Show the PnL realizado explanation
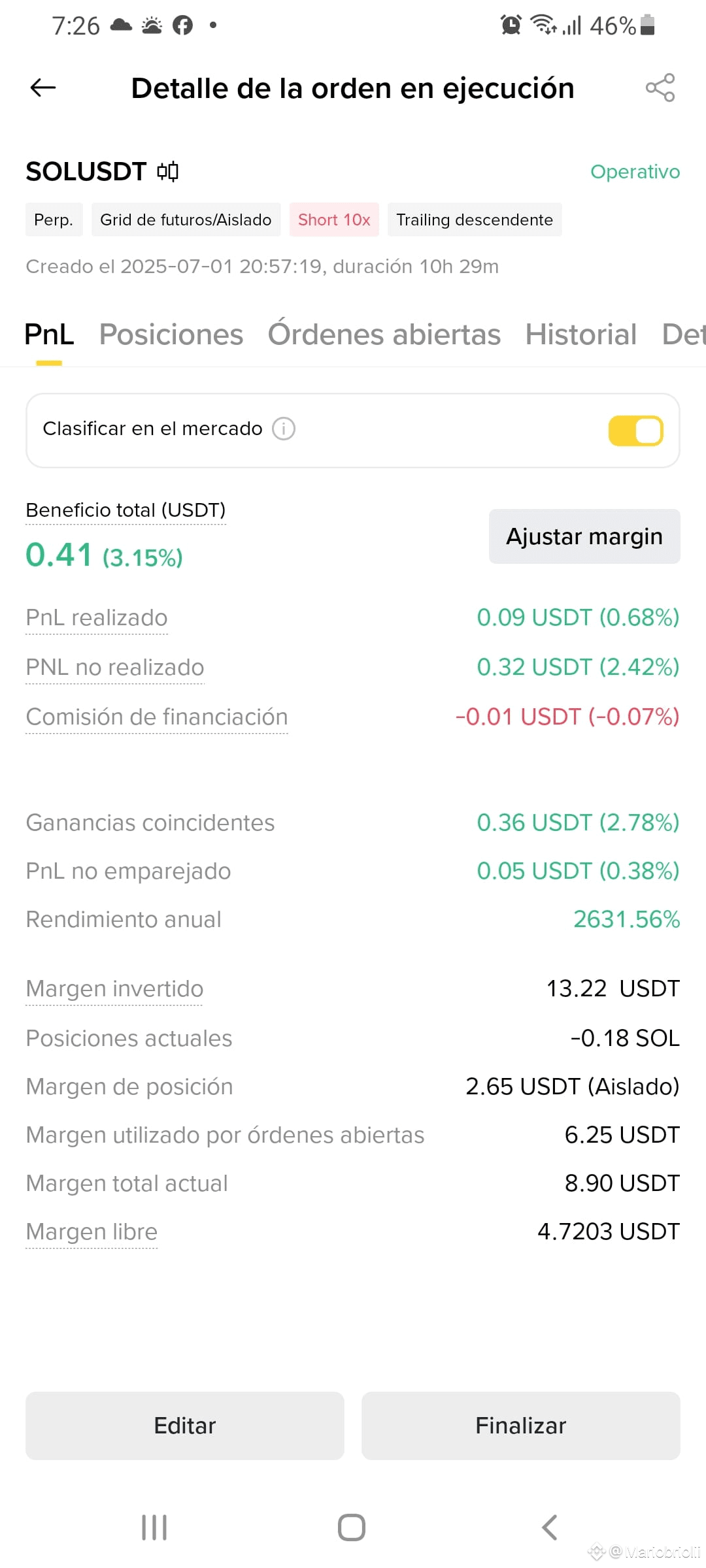 point(97,618)
